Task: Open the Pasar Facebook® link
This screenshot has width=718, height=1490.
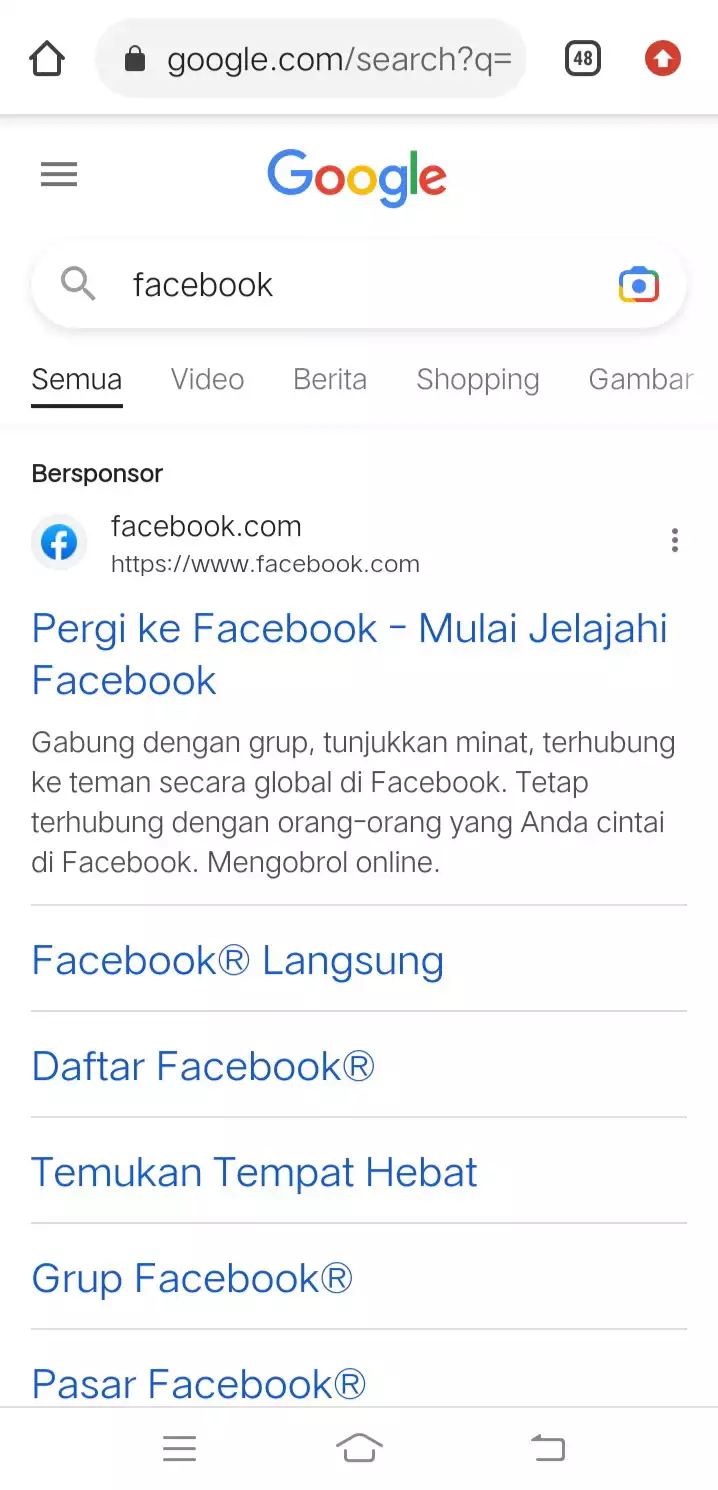Action: tap(198, 1384)
